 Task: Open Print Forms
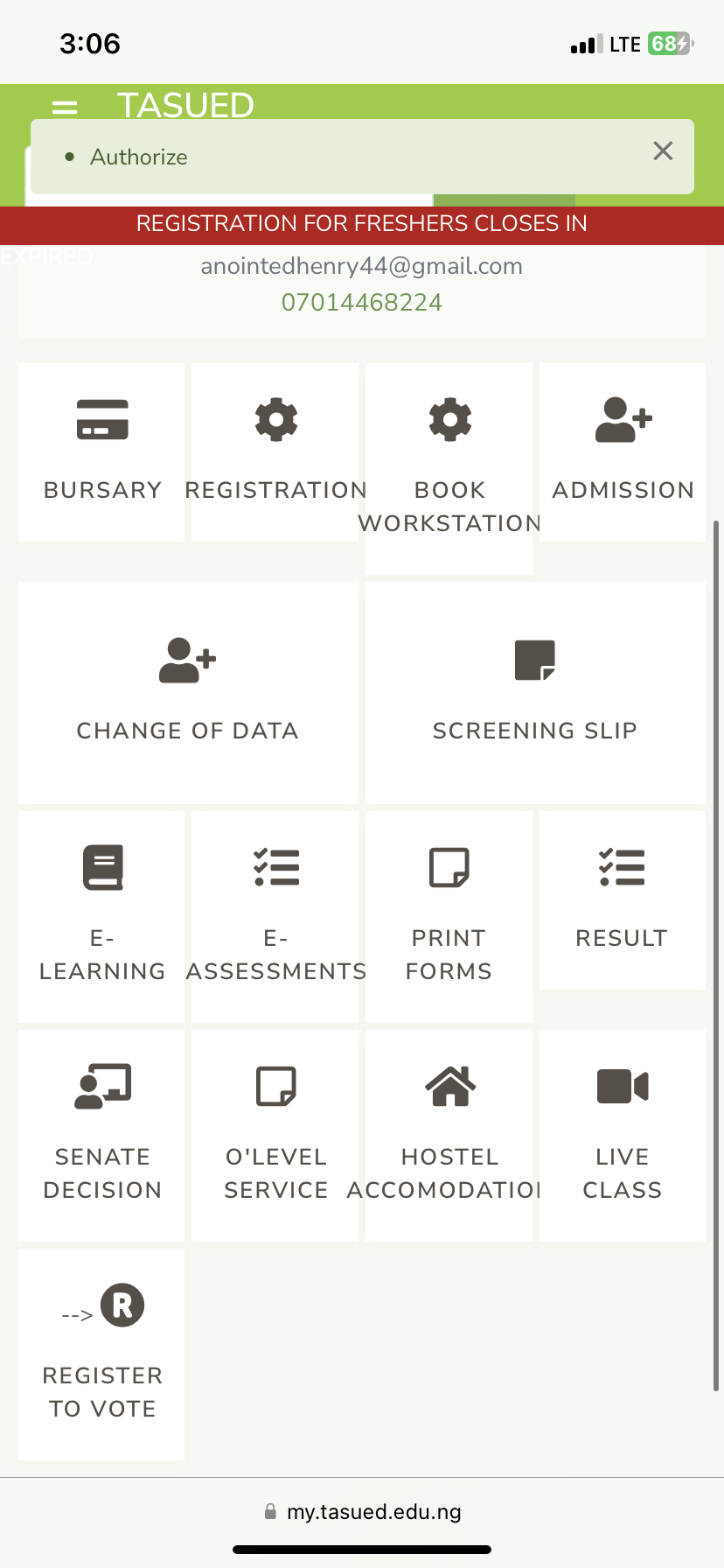point(449,917)
